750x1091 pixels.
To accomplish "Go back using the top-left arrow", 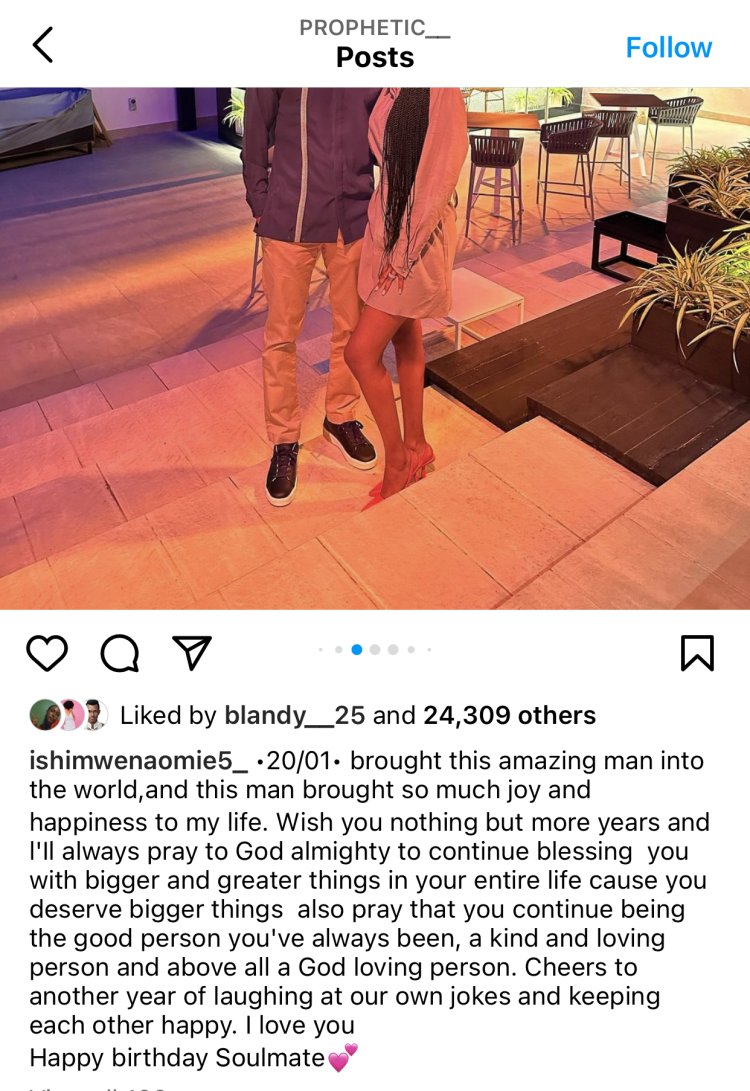I will pos(42,46).
